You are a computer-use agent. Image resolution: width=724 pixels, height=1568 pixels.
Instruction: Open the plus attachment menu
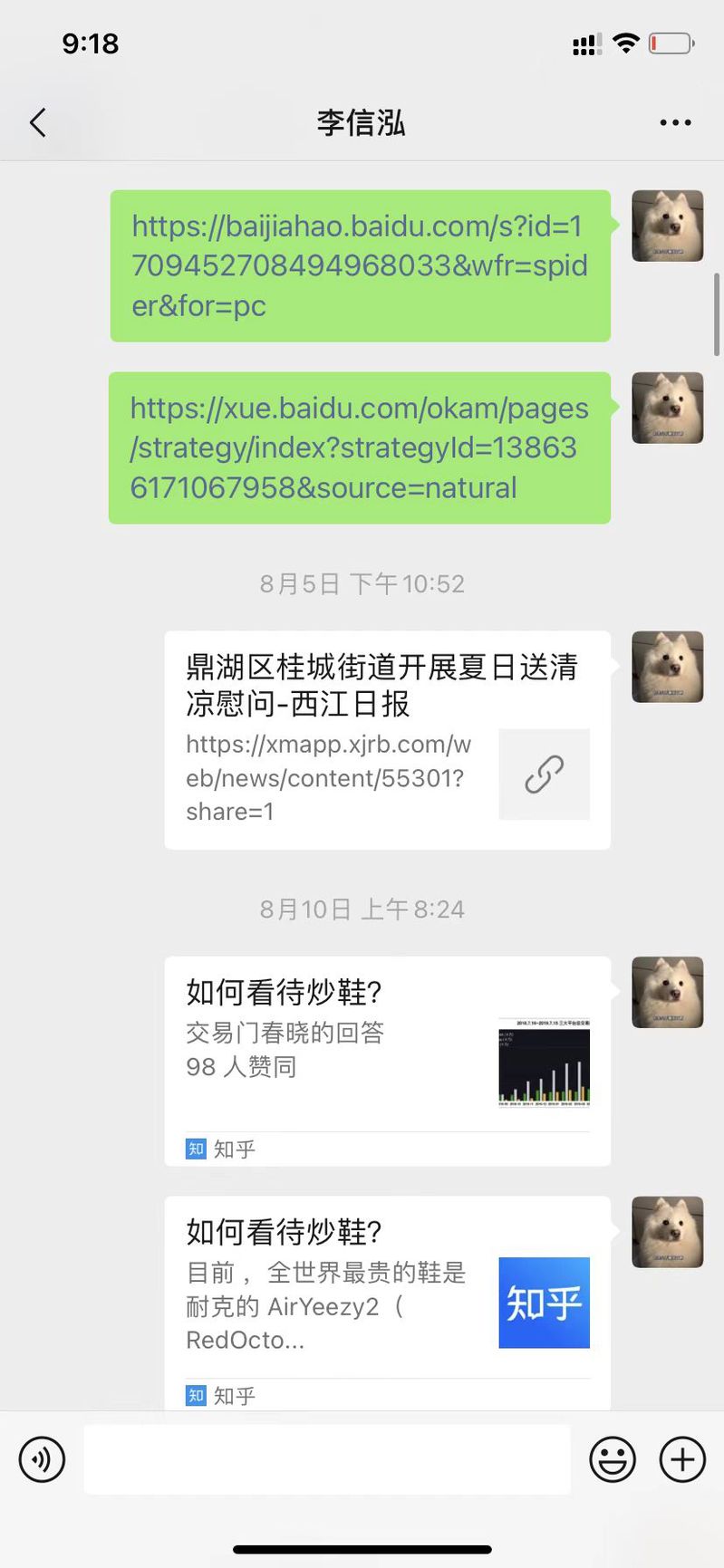point(682,1459)
